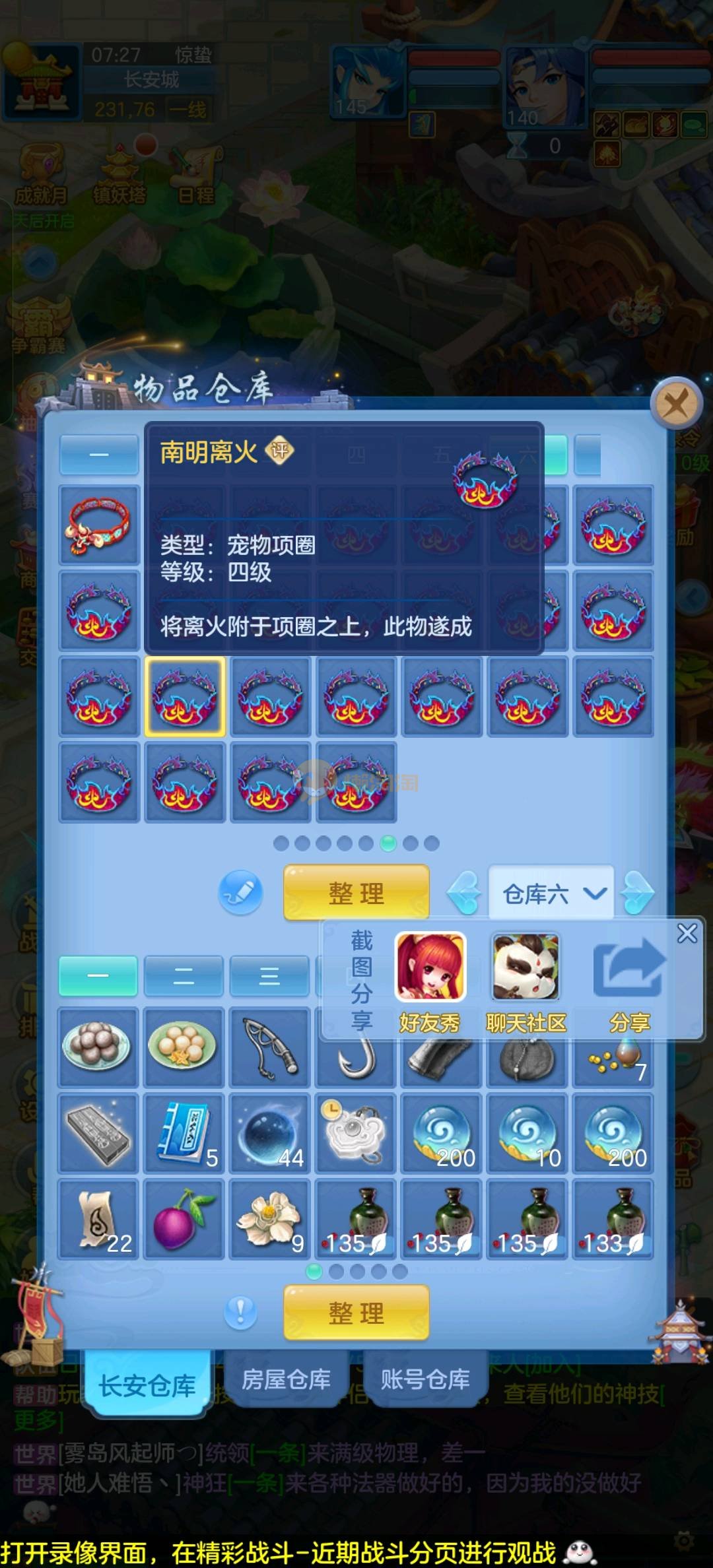Open the 仓库六 dropdown

552,894
